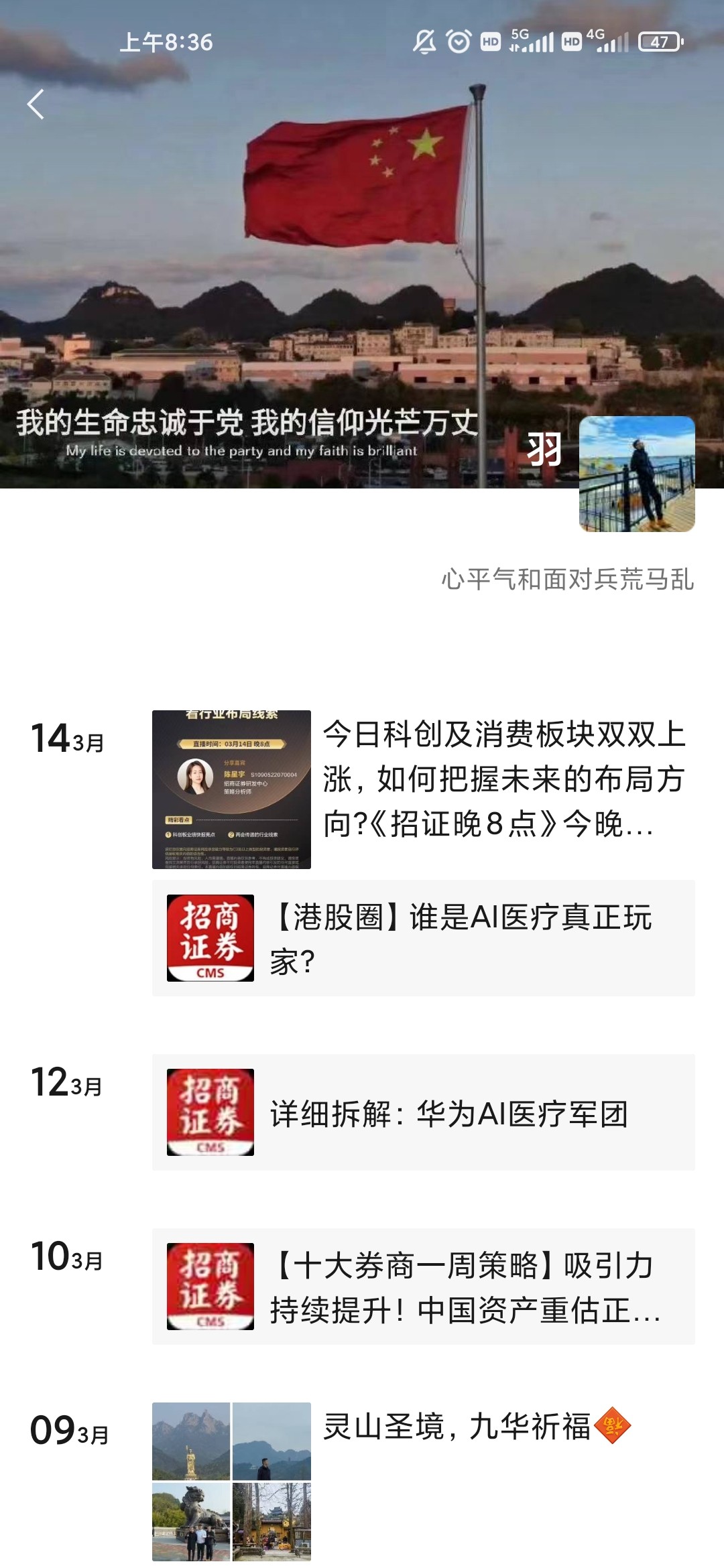Image resolution: width=724 pixels, height=1568 pixels.
Task: Go back using the top-left arrow
Action: pos(36,105)
